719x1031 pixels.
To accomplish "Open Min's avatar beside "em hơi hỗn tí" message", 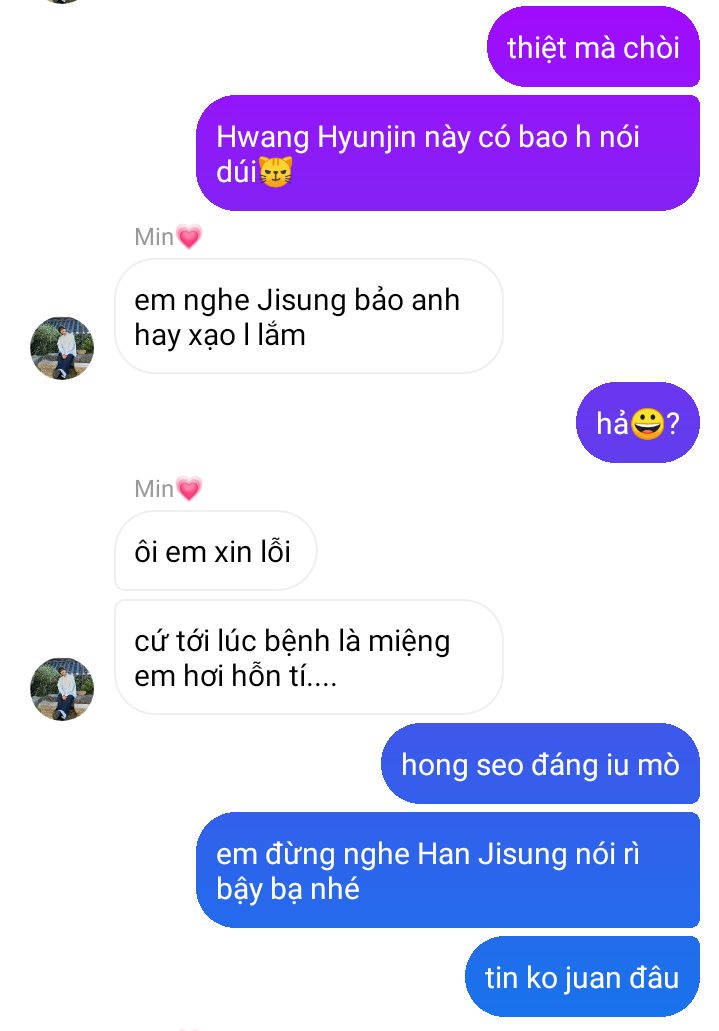I will point(62,689).
